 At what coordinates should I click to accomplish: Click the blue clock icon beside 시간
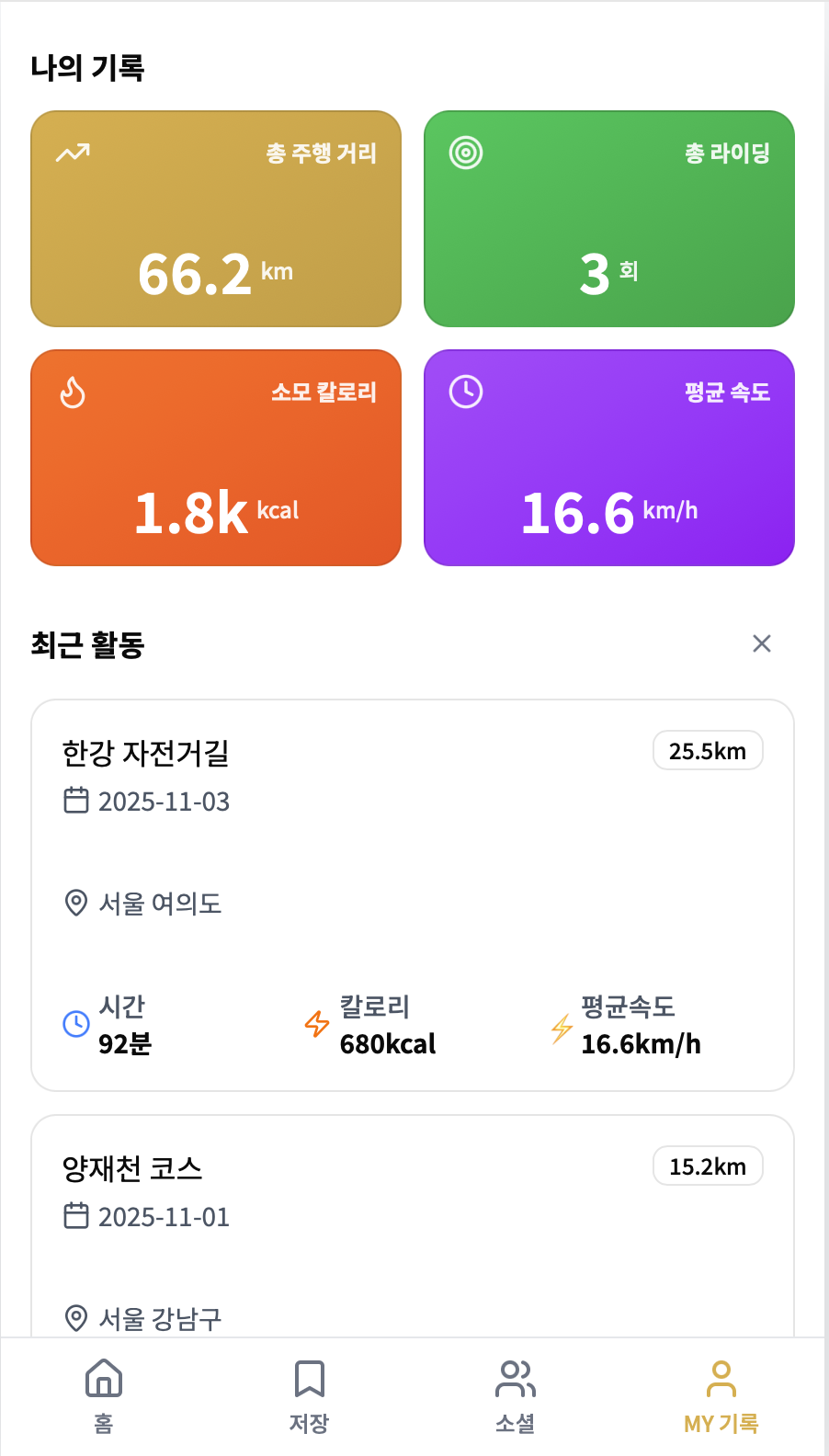(75, 1024)
